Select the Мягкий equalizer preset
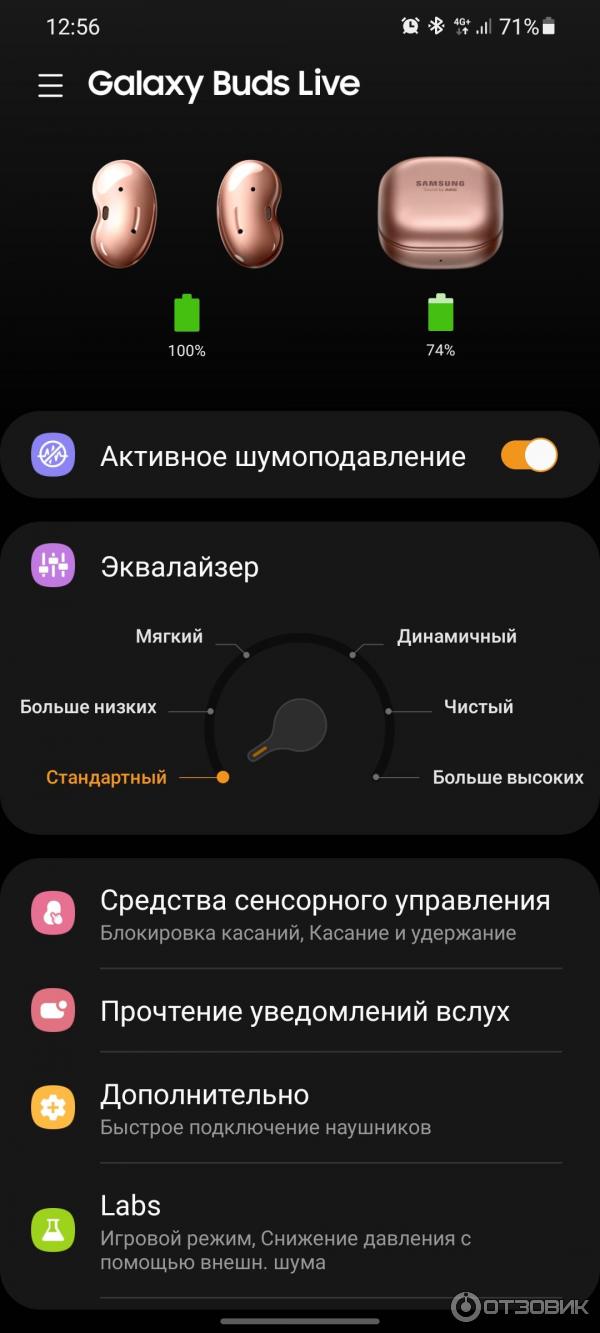The width and height of the screenshot is (600, 1333). (x=170, y=636)
